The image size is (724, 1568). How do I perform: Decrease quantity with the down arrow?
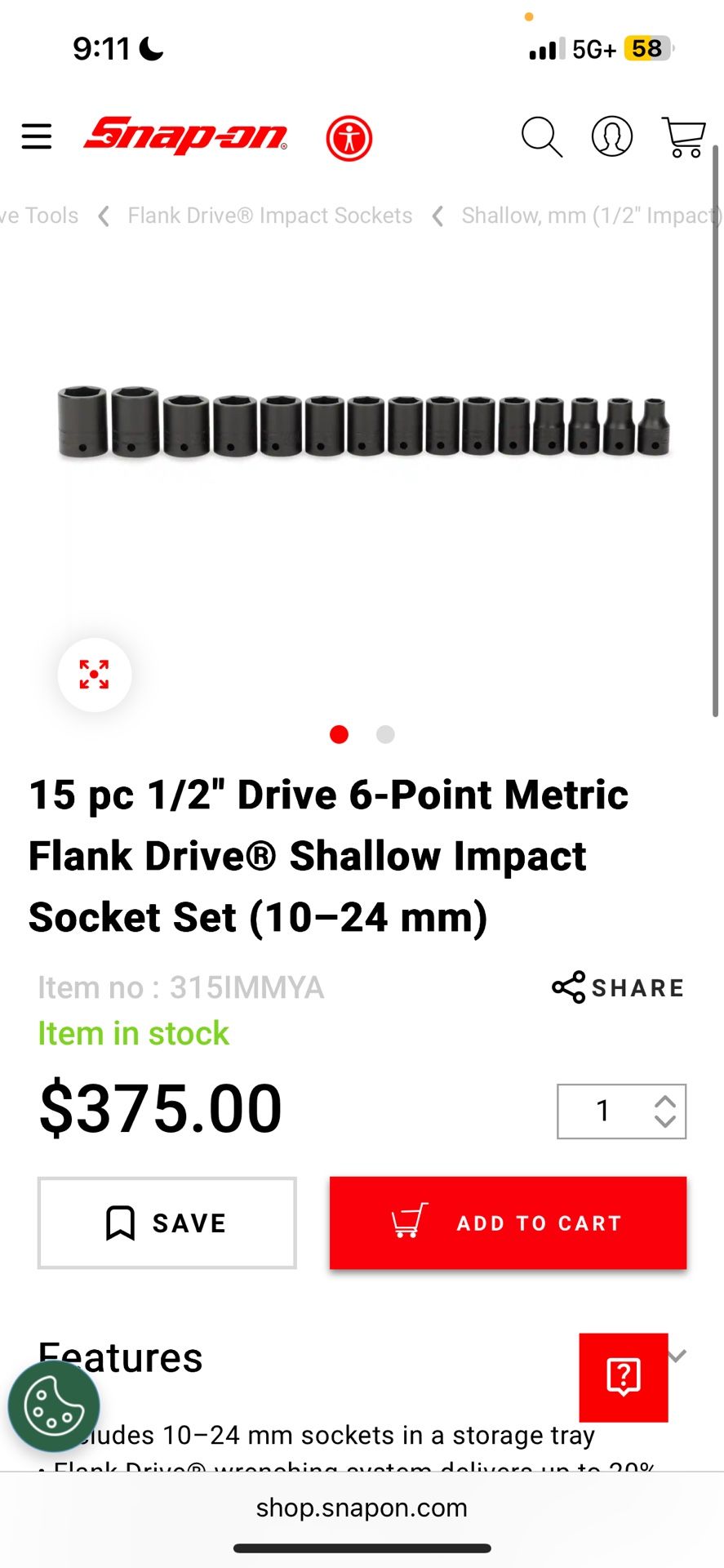664,1122
